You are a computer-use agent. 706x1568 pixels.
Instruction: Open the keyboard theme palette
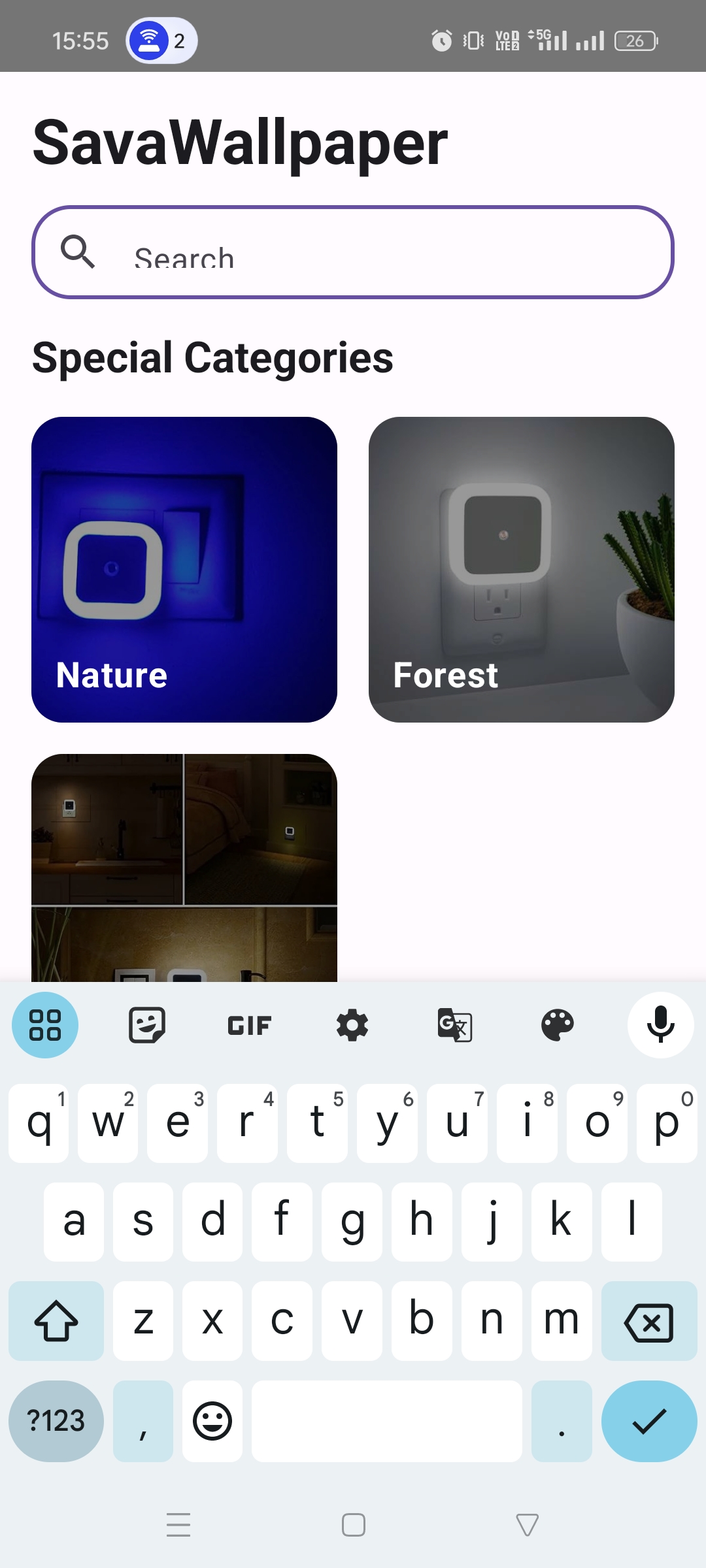click(558, 1025)
